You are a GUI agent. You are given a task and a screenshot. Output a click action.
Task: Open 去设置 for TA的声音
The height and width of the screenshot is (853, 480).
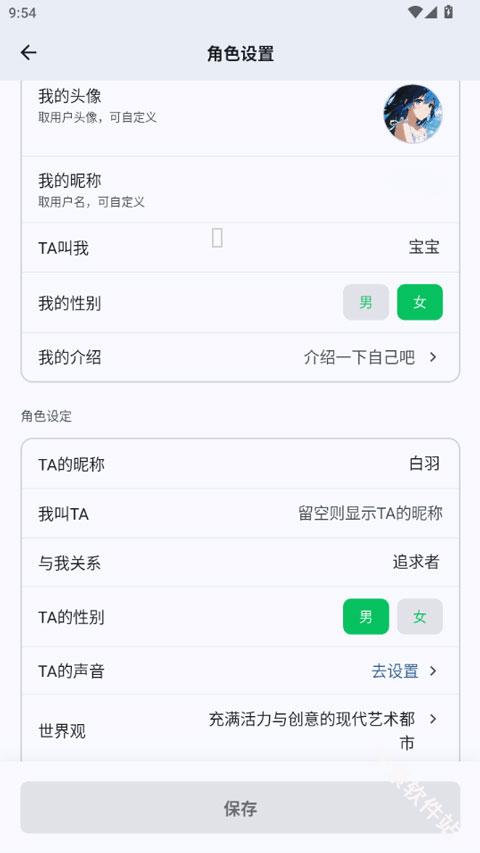pyautogui.click(x=403, y=671)
